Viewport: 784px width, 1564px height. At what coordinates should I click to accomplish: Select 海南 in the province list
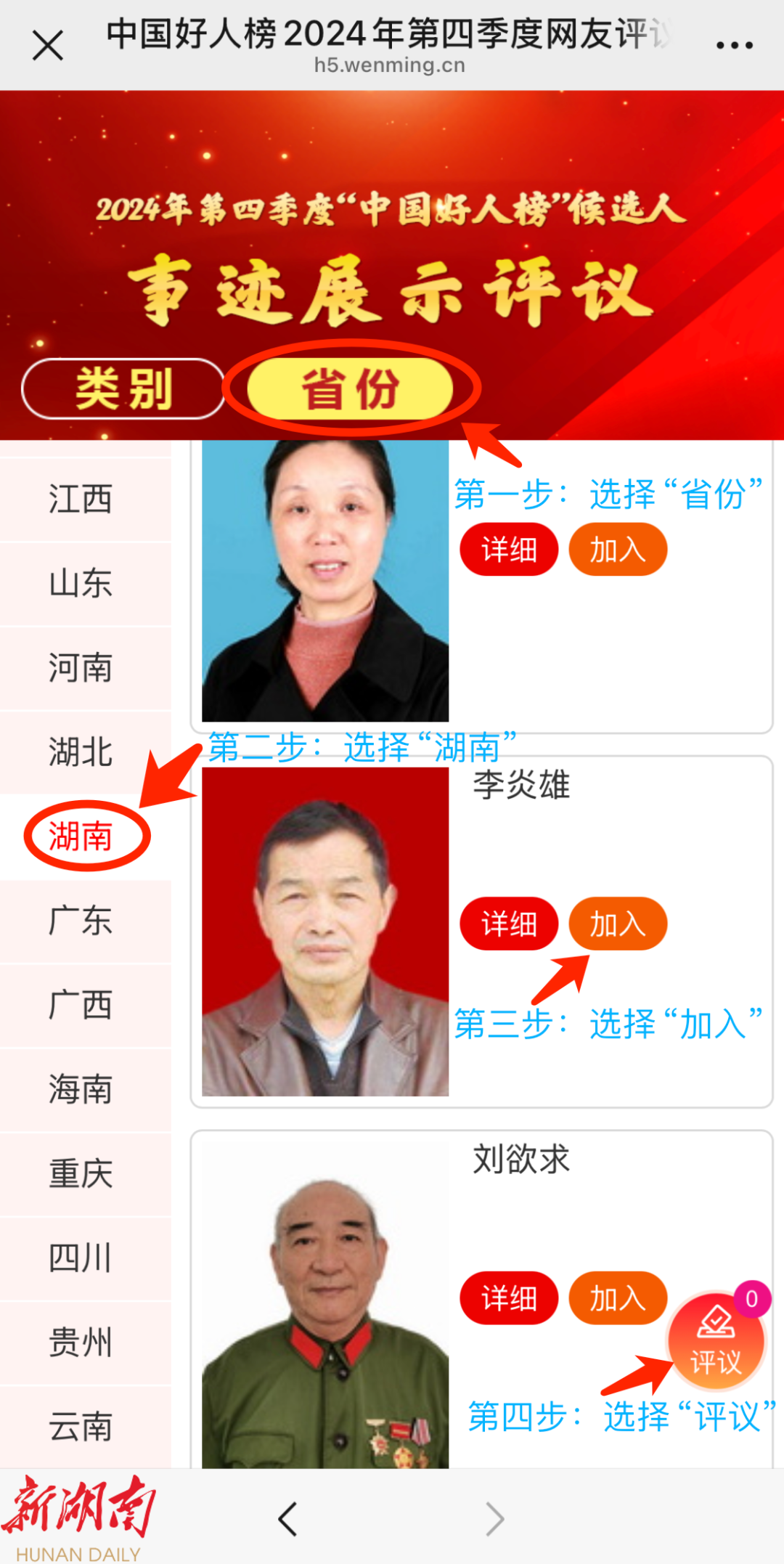click(x=81, y=1089)
